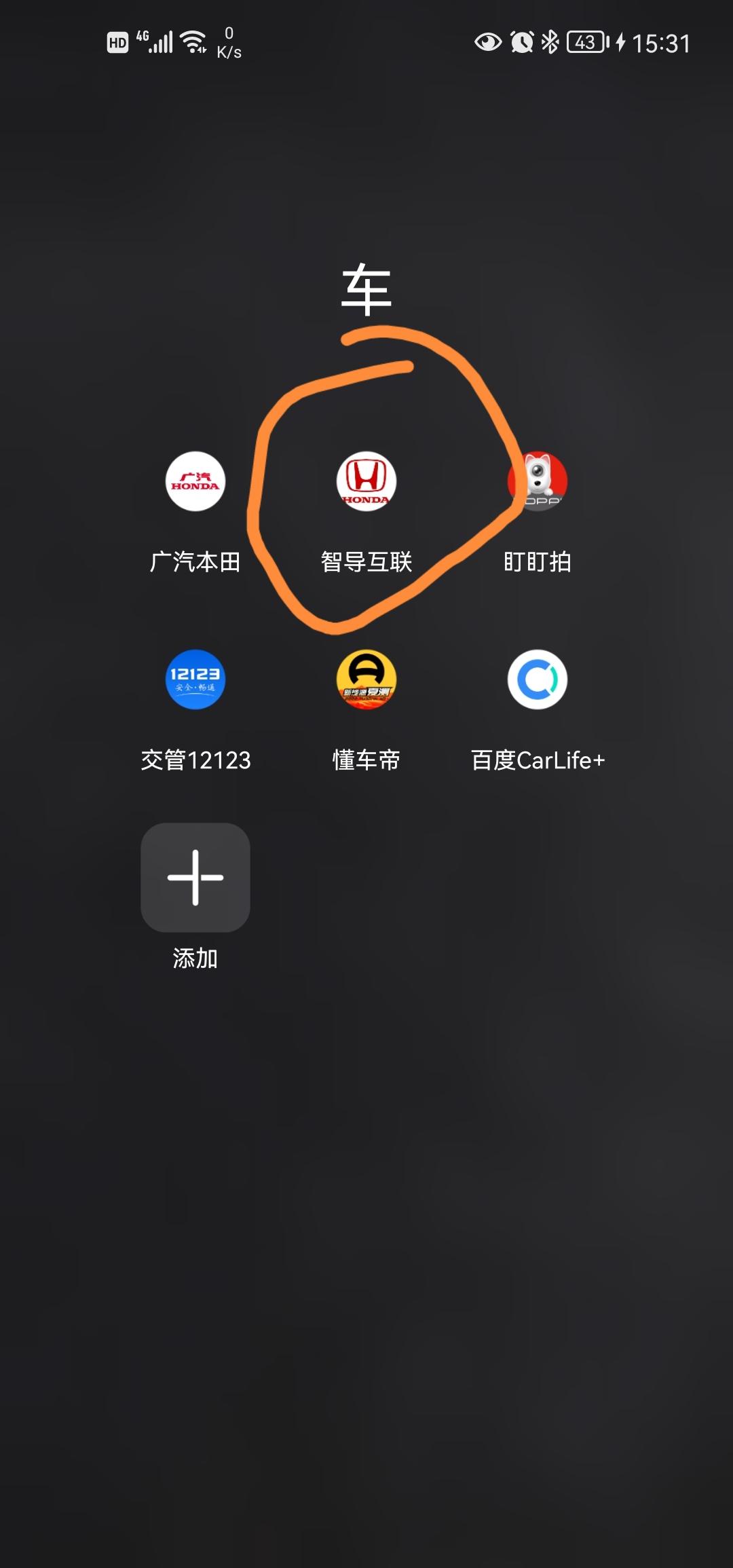Screen dimensions: 733x1568
Task: Tap folder title 车 to rename
Action: coord(366,290)
